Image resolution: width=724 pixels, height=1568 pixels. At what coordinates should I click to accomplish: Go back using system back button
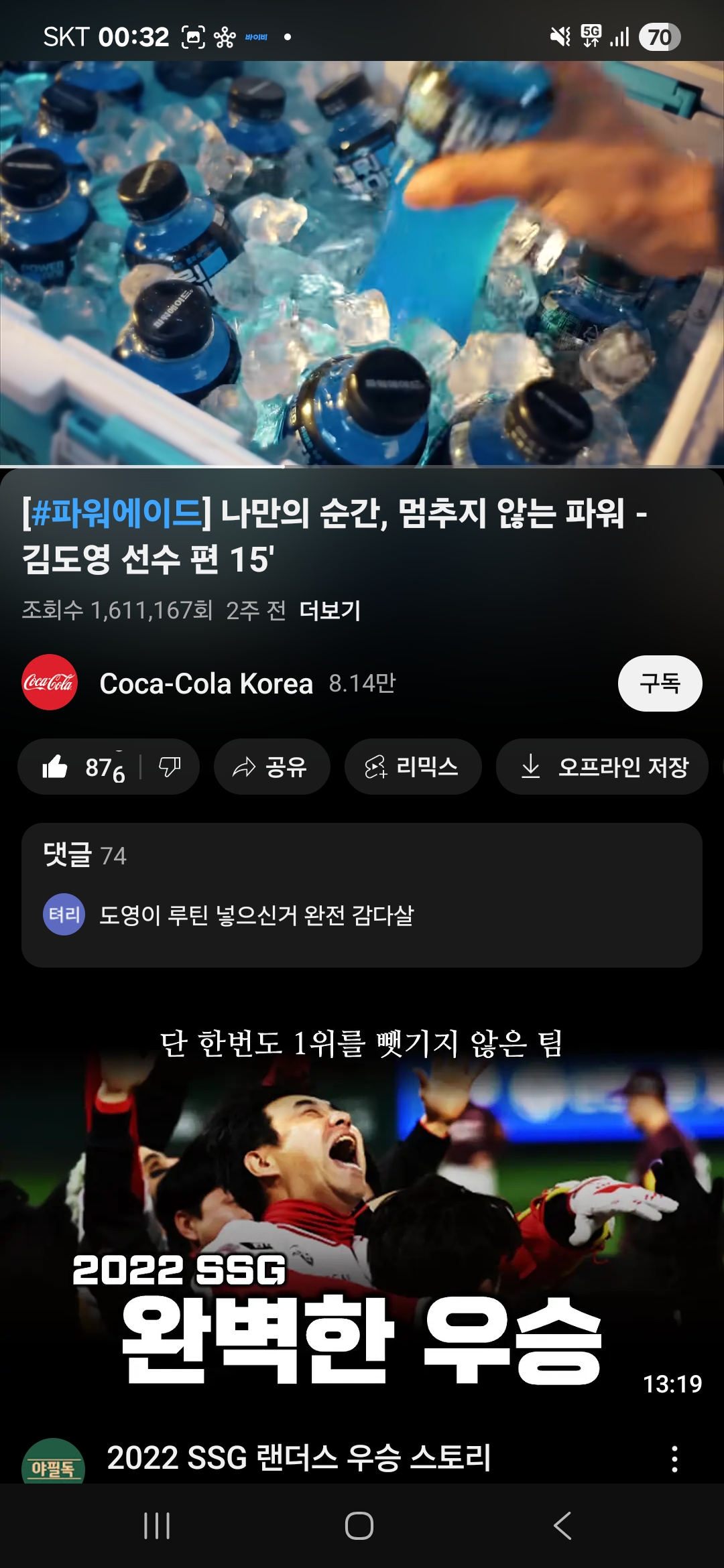pos(562,1526)
